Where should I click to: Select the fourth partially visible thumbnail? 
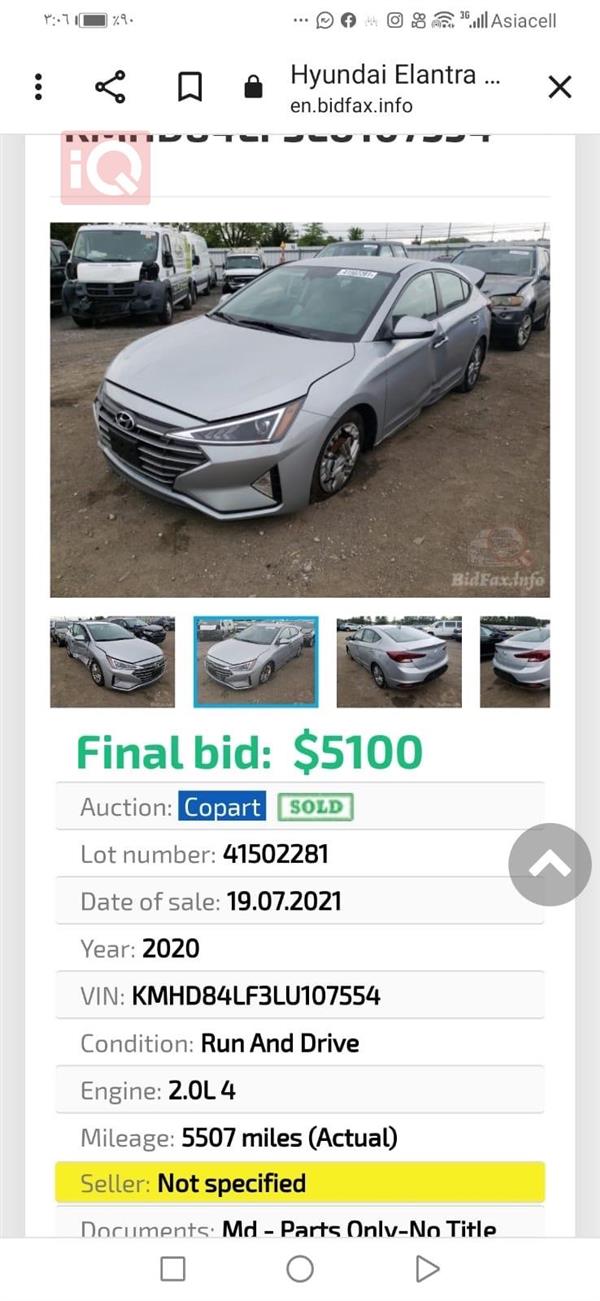pos(515,662)
